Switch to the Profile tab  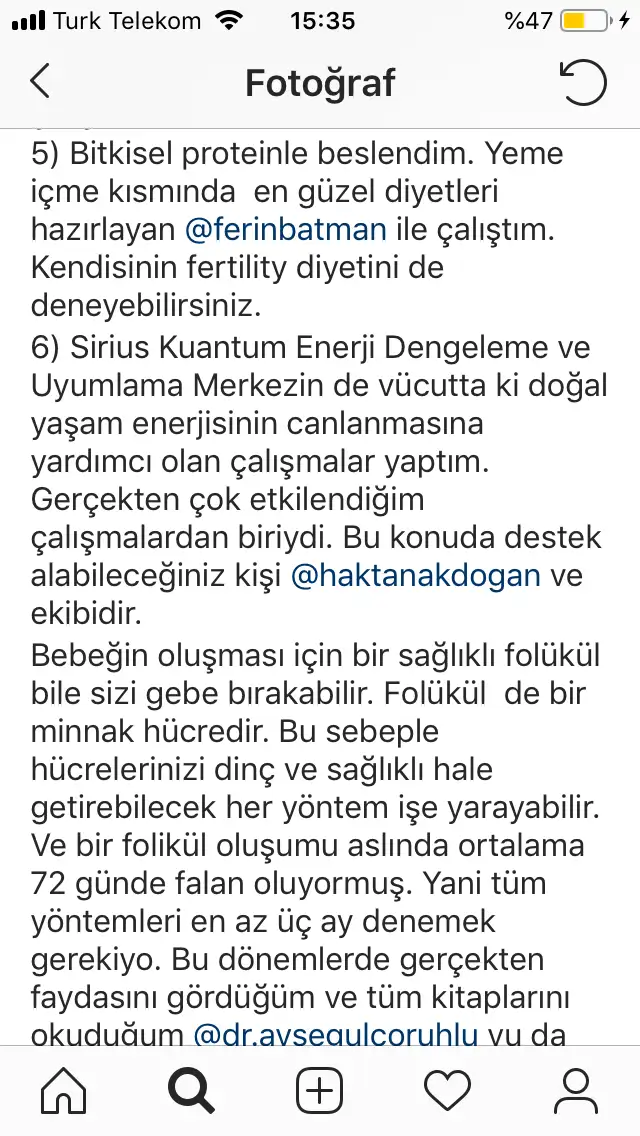tap(576, 1089)
